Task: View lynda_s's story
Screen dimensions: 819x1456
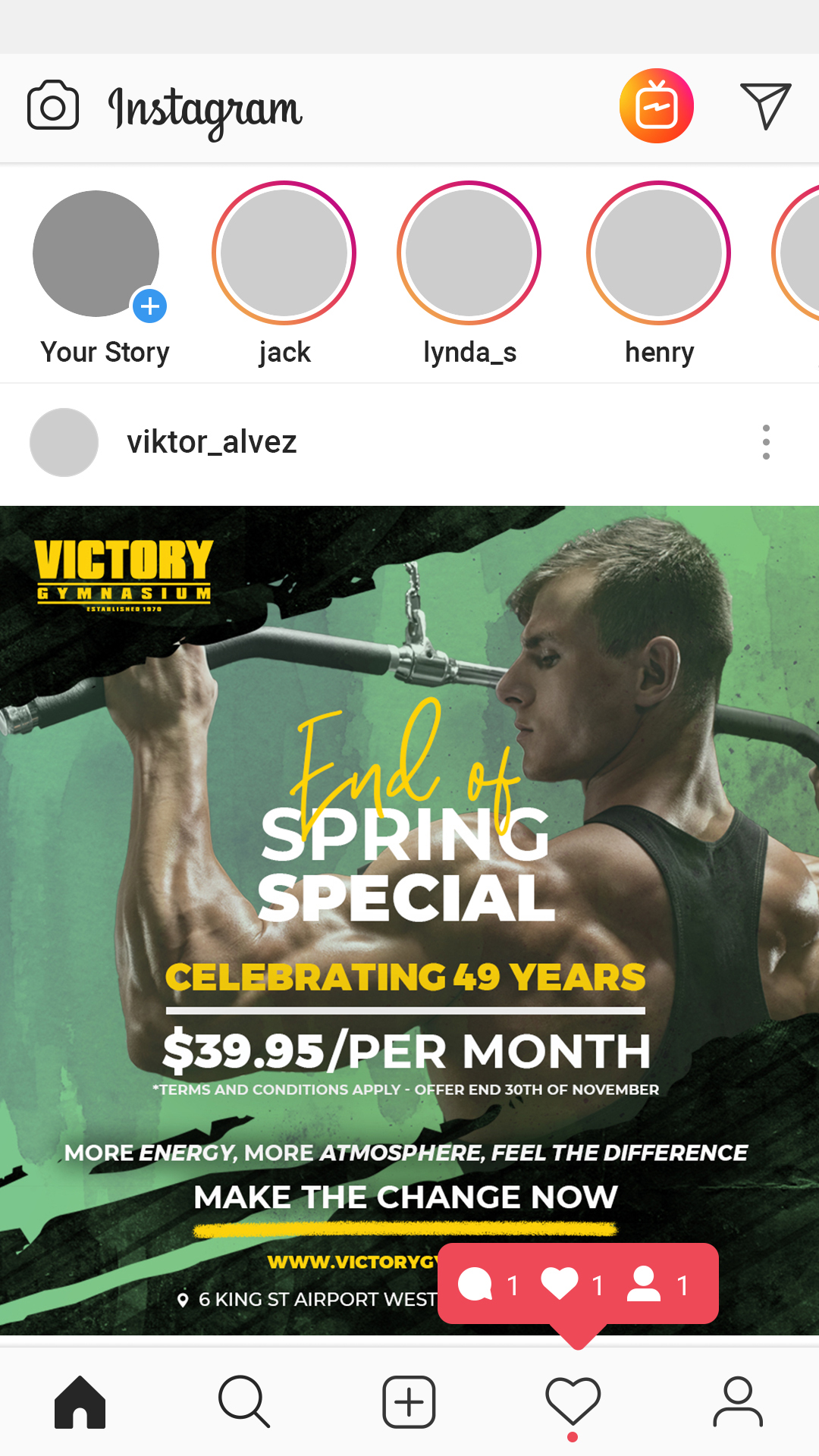Action: [469, 253]
